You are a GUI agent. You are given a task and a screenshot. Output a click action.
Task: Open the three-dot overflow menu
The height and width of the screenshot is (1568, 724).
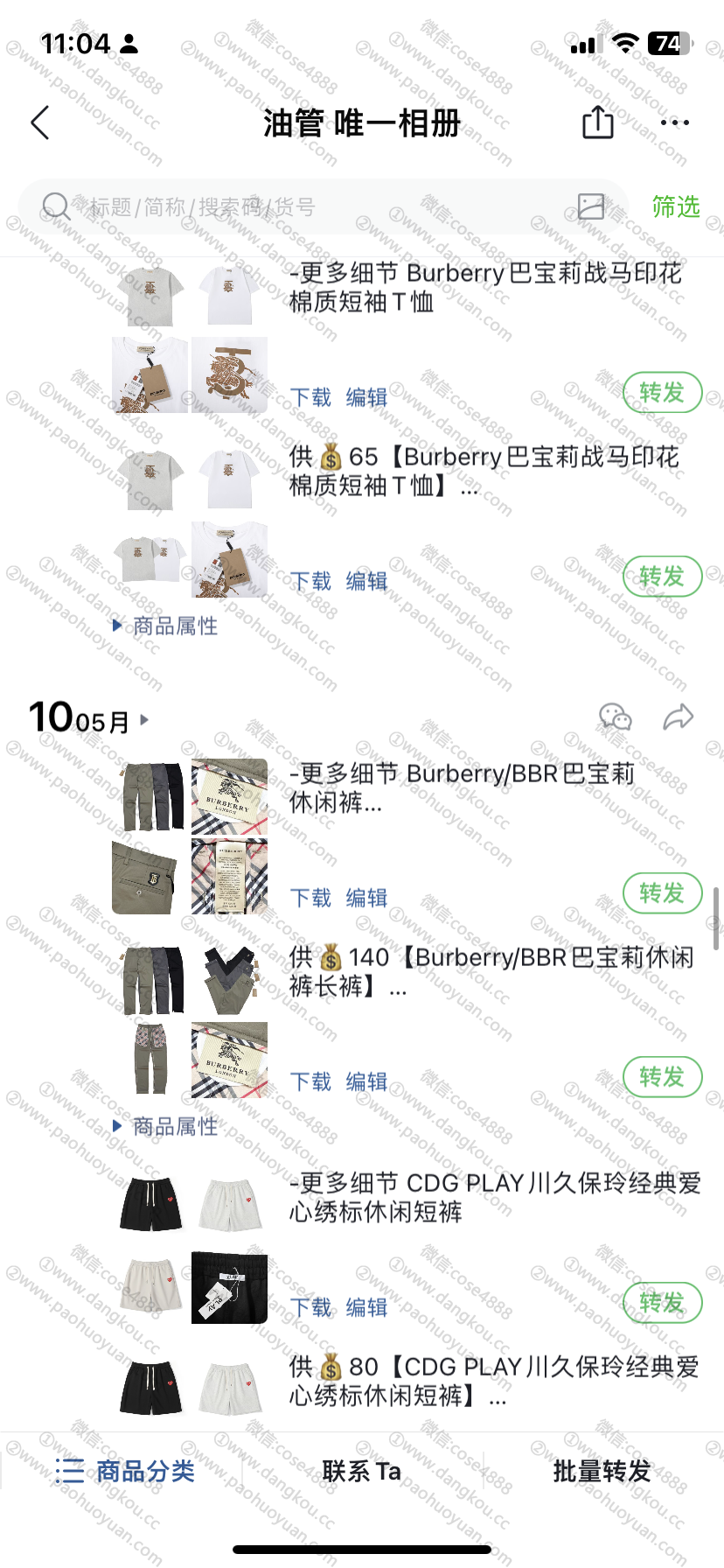(675, 122)
